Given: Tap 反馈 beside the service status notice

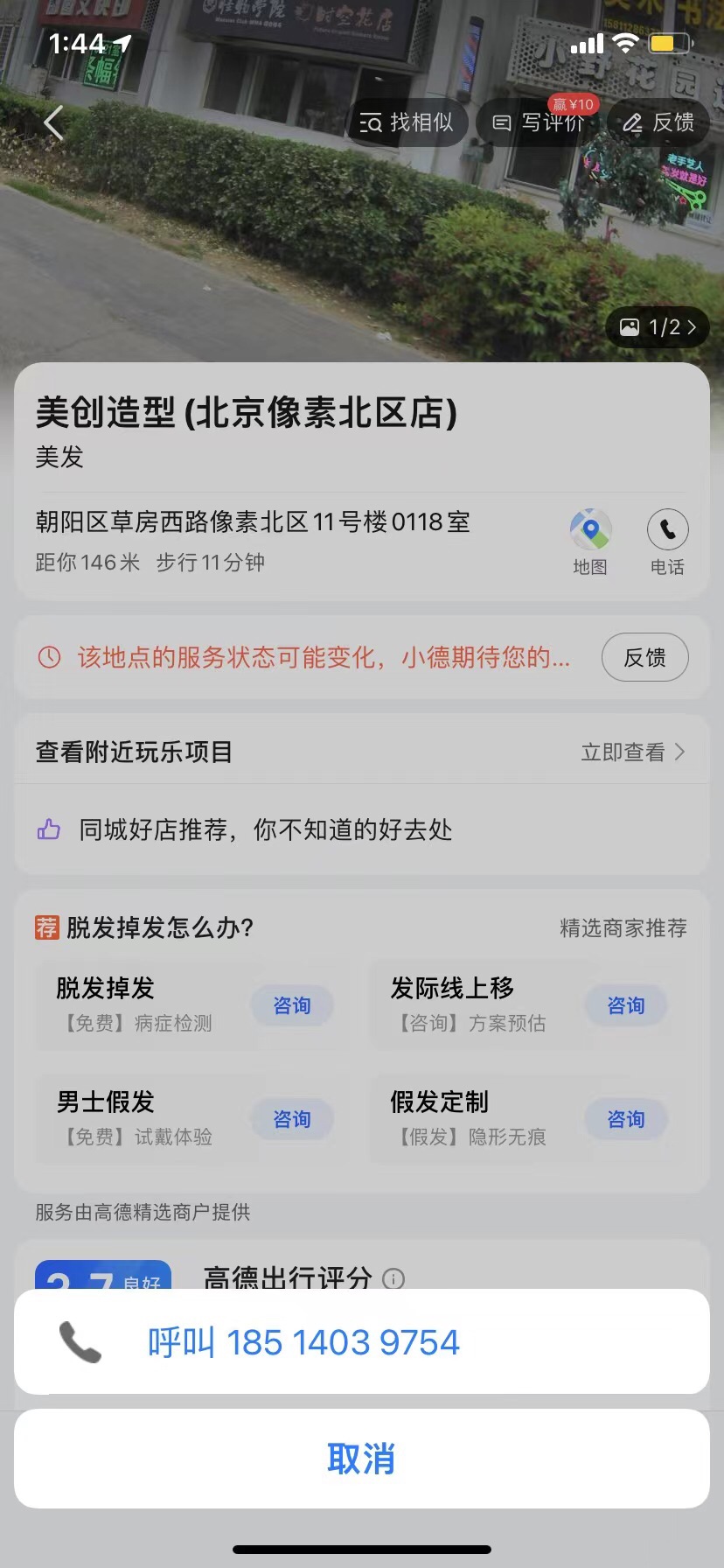Looking at the screenshot, I should coord(644,657).
